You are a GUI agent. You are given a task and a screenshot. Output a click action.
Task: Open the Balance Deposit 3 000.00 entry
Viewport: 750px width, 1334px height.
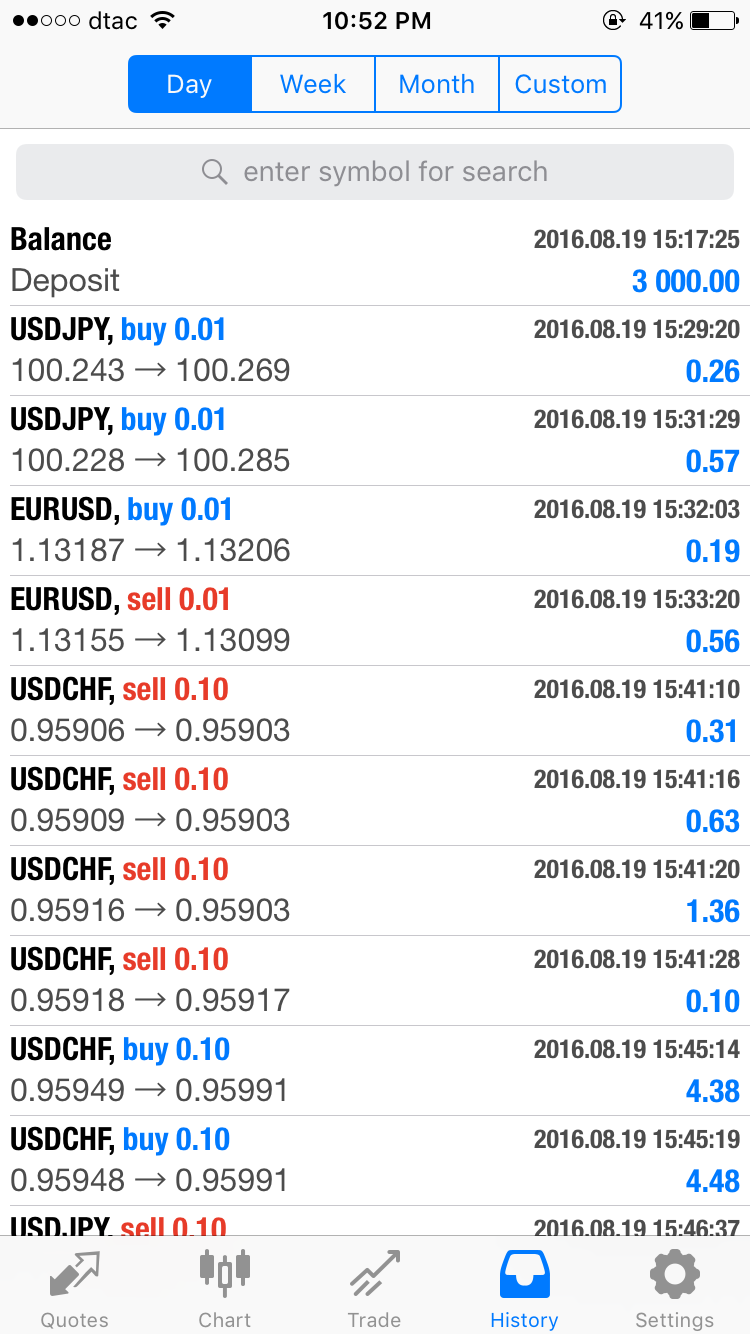pos(375,261)
